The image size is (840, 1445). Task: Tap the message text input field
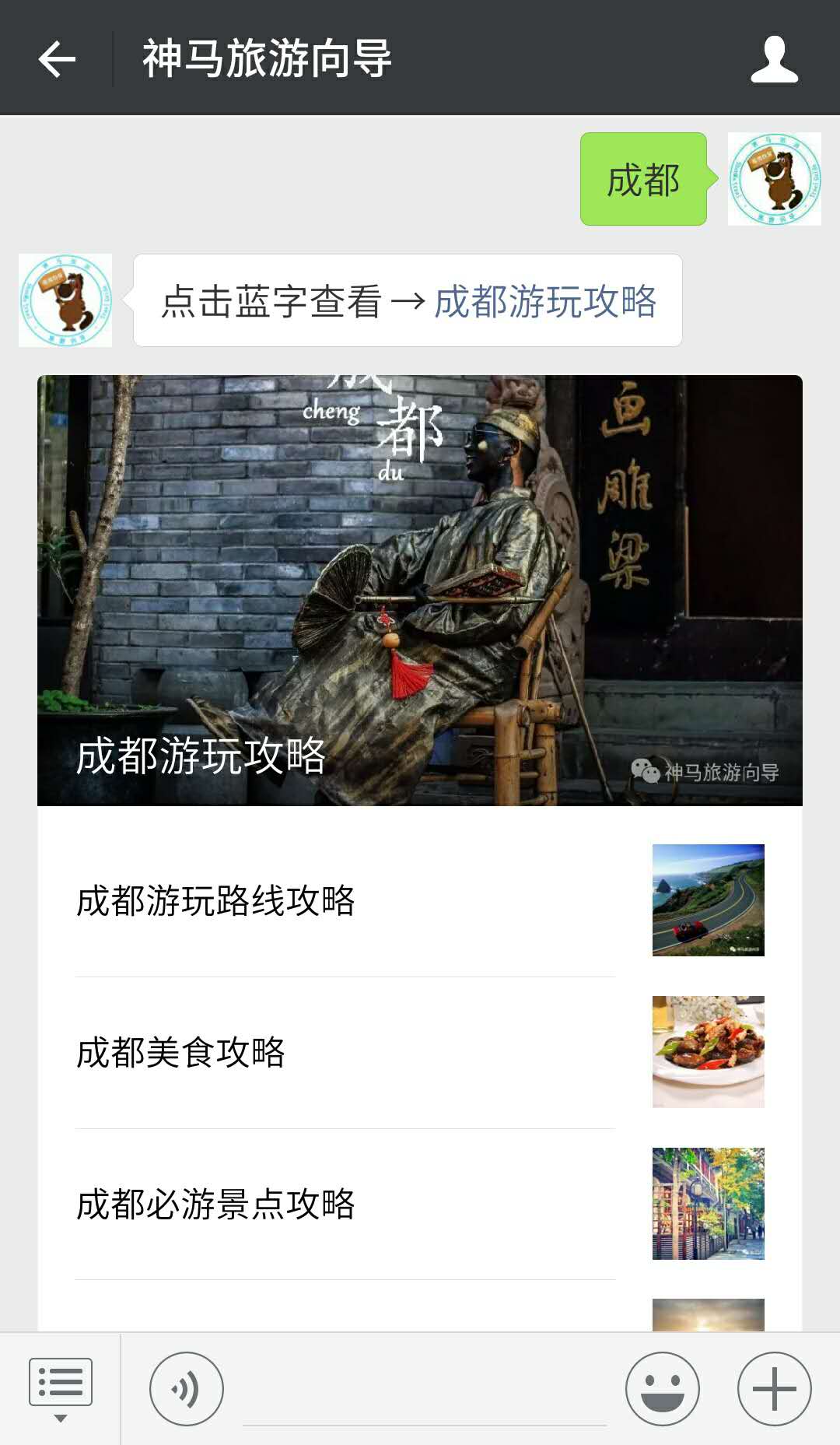tap(425, 1393)
